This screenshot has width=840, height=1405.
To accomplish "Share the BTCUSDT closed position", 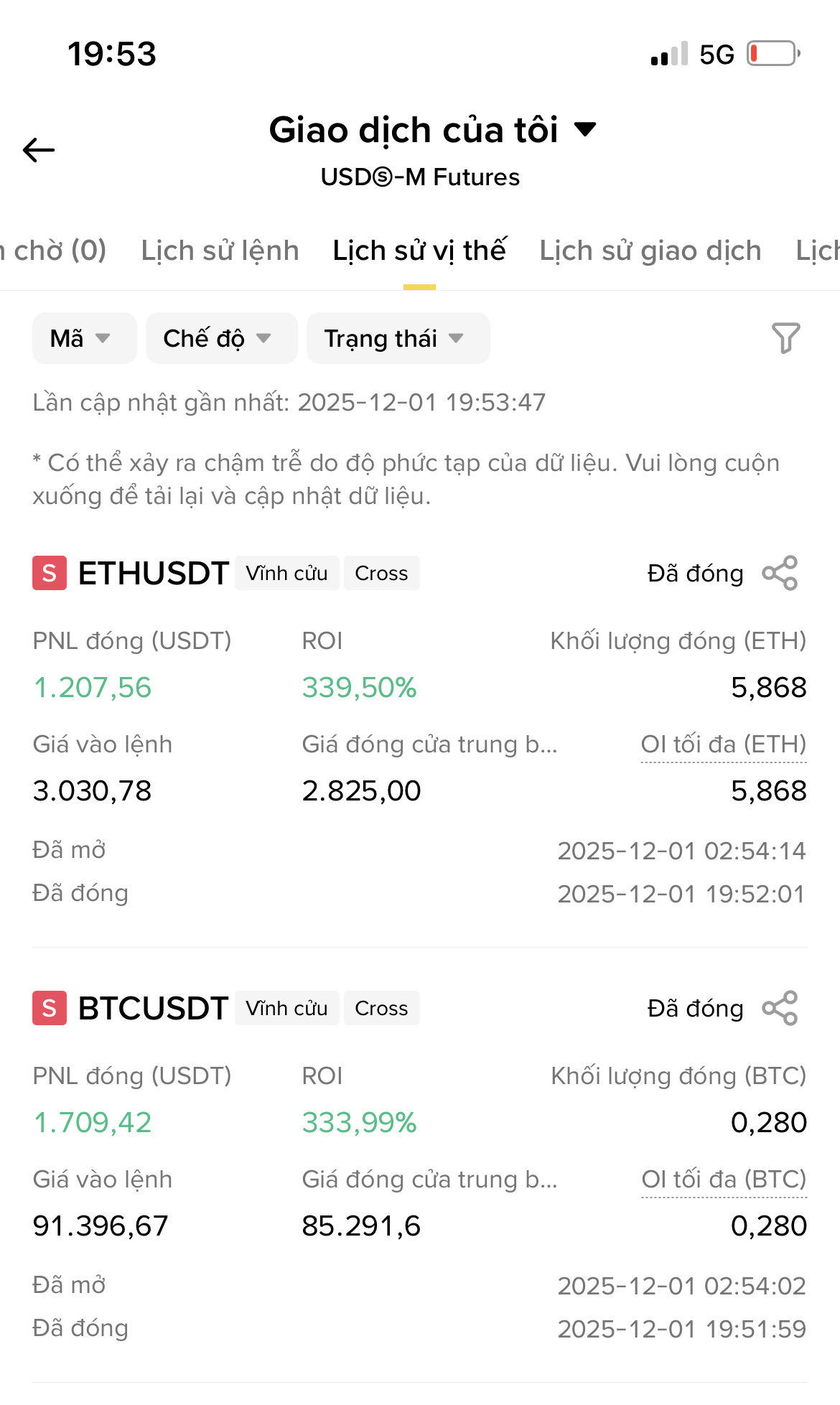I will tap(780, 1008).
